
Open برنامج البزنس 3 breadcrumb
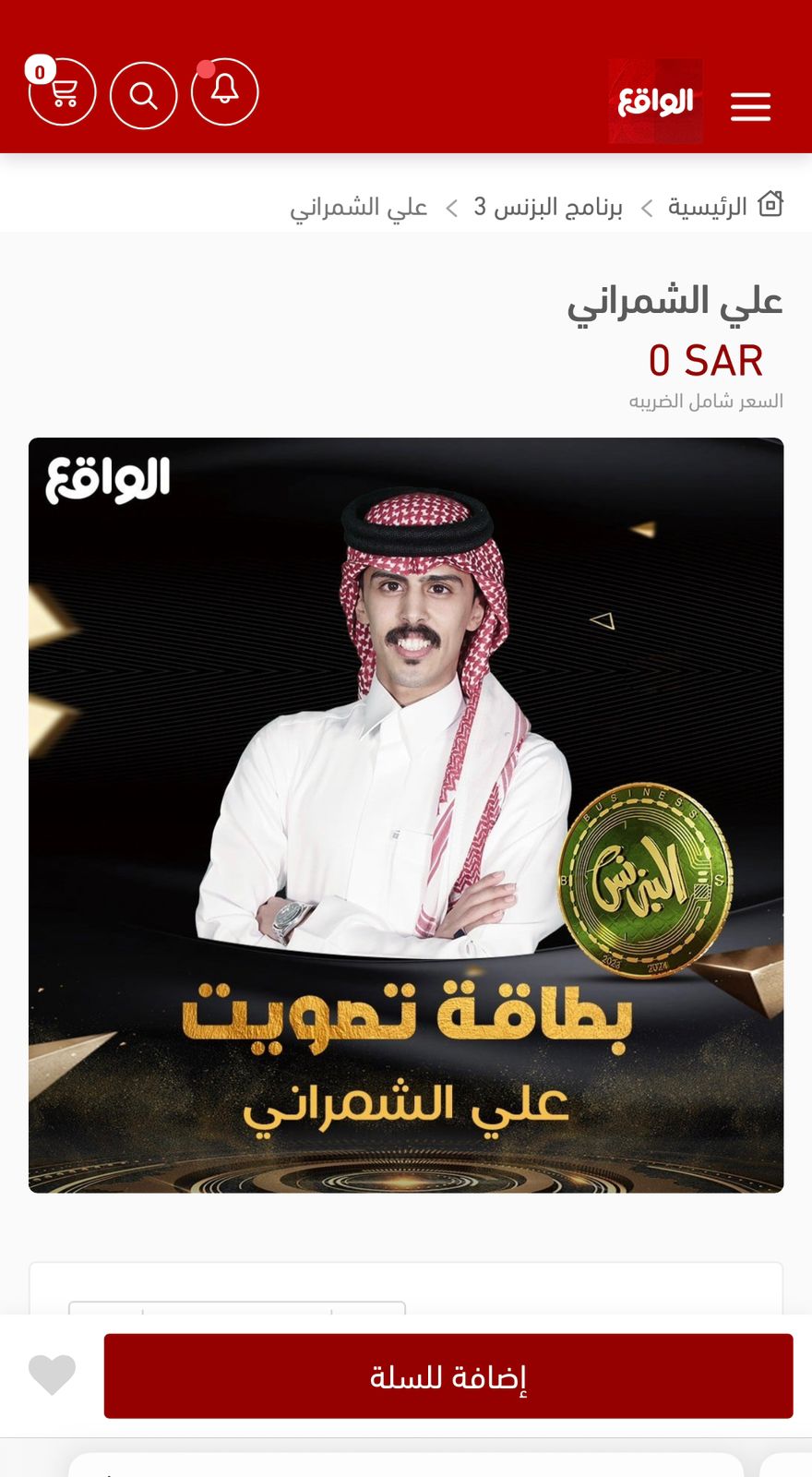point(548,207)
